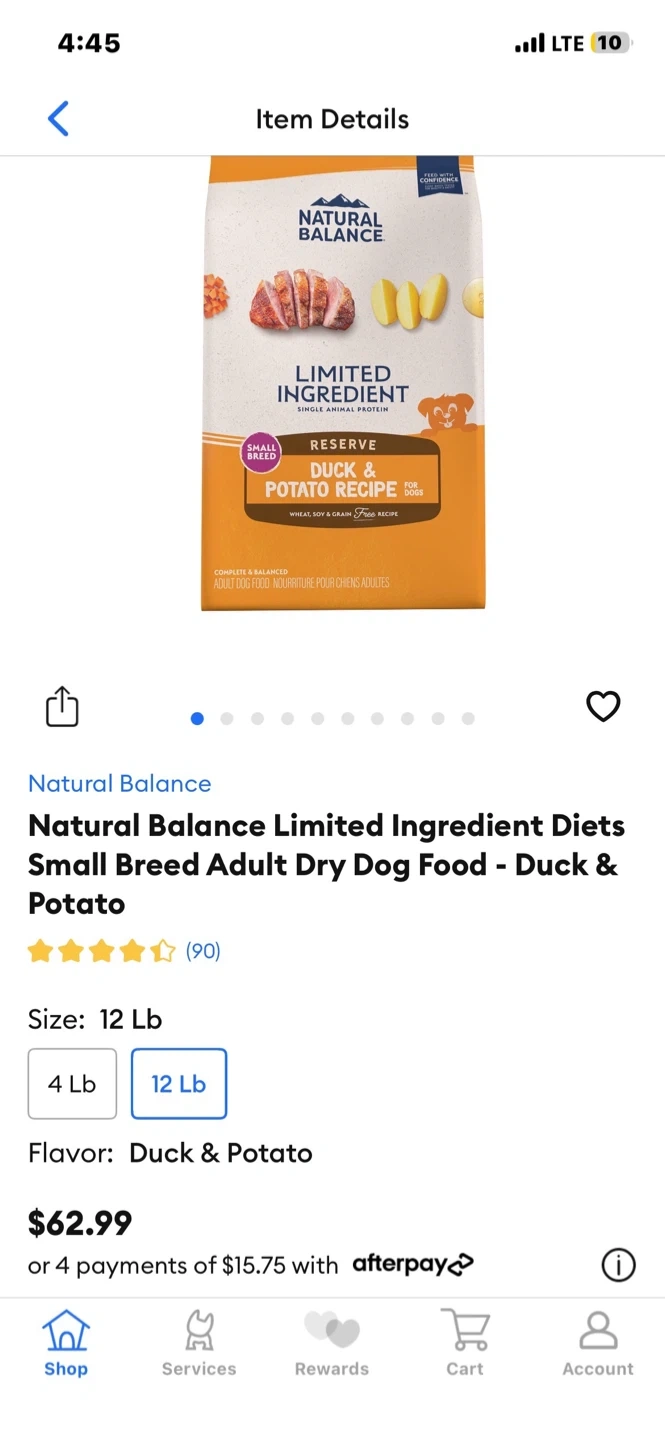Switch to the Shop tab
This screenshot has height=1440, width=665.
66,1345
